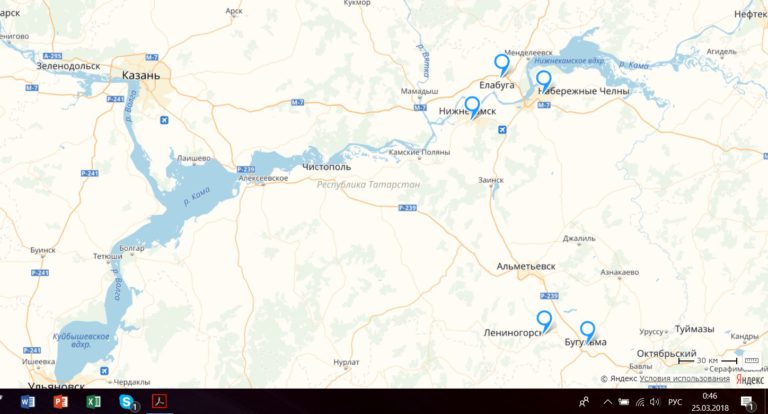
Task: Launch Excel from the taskbar
Action: [x=93, y=401]
